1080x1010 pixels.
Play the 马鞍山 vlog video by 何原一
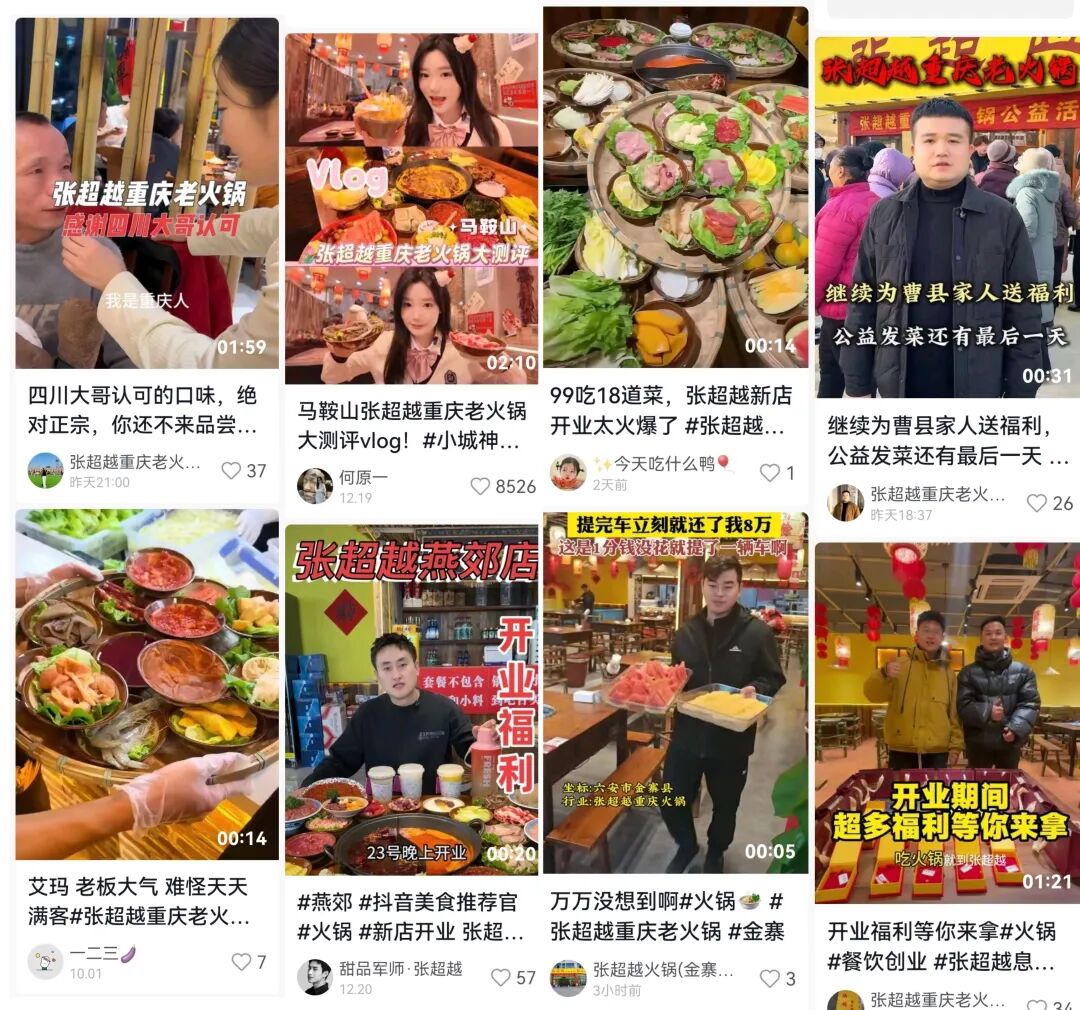pyautogui.click(x=411, y=209)
